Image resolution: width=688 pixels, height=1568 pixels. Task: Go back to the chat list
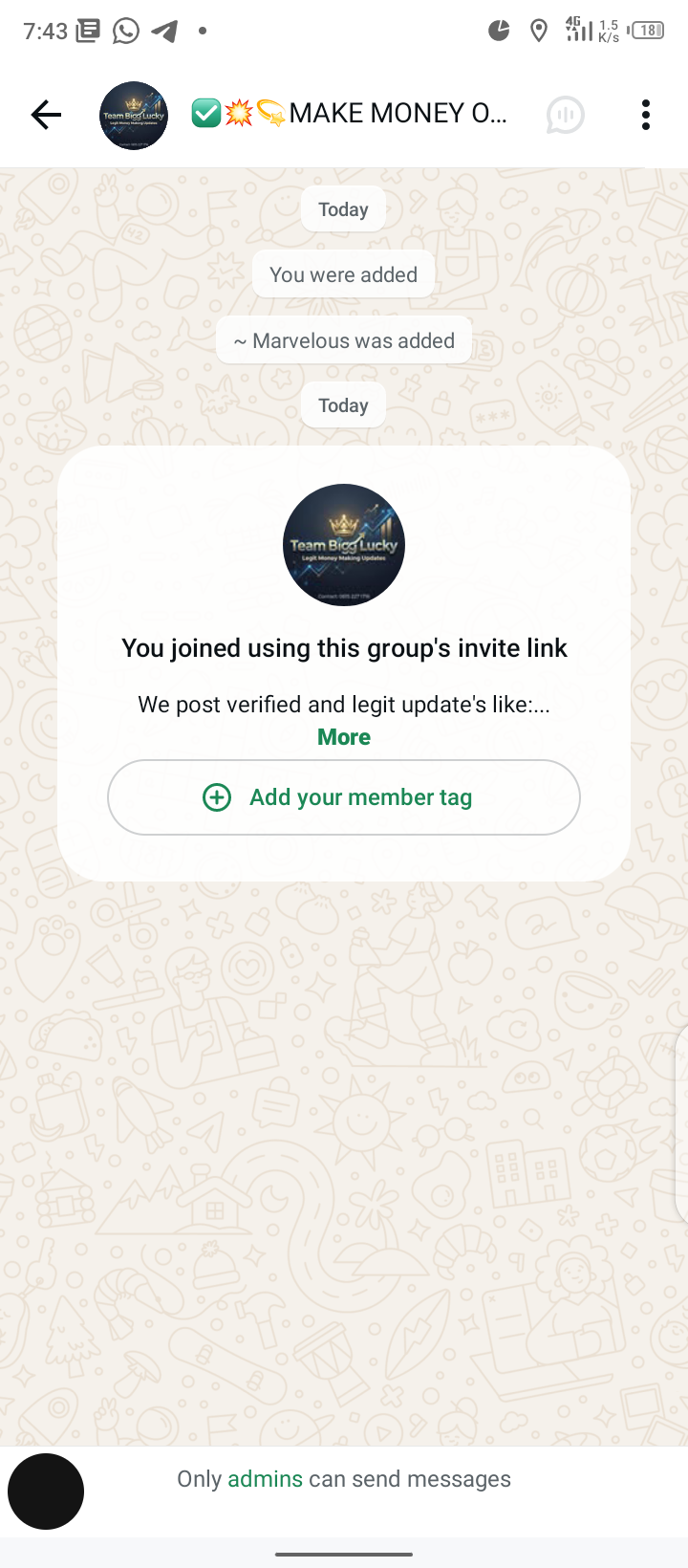point(45,115)
